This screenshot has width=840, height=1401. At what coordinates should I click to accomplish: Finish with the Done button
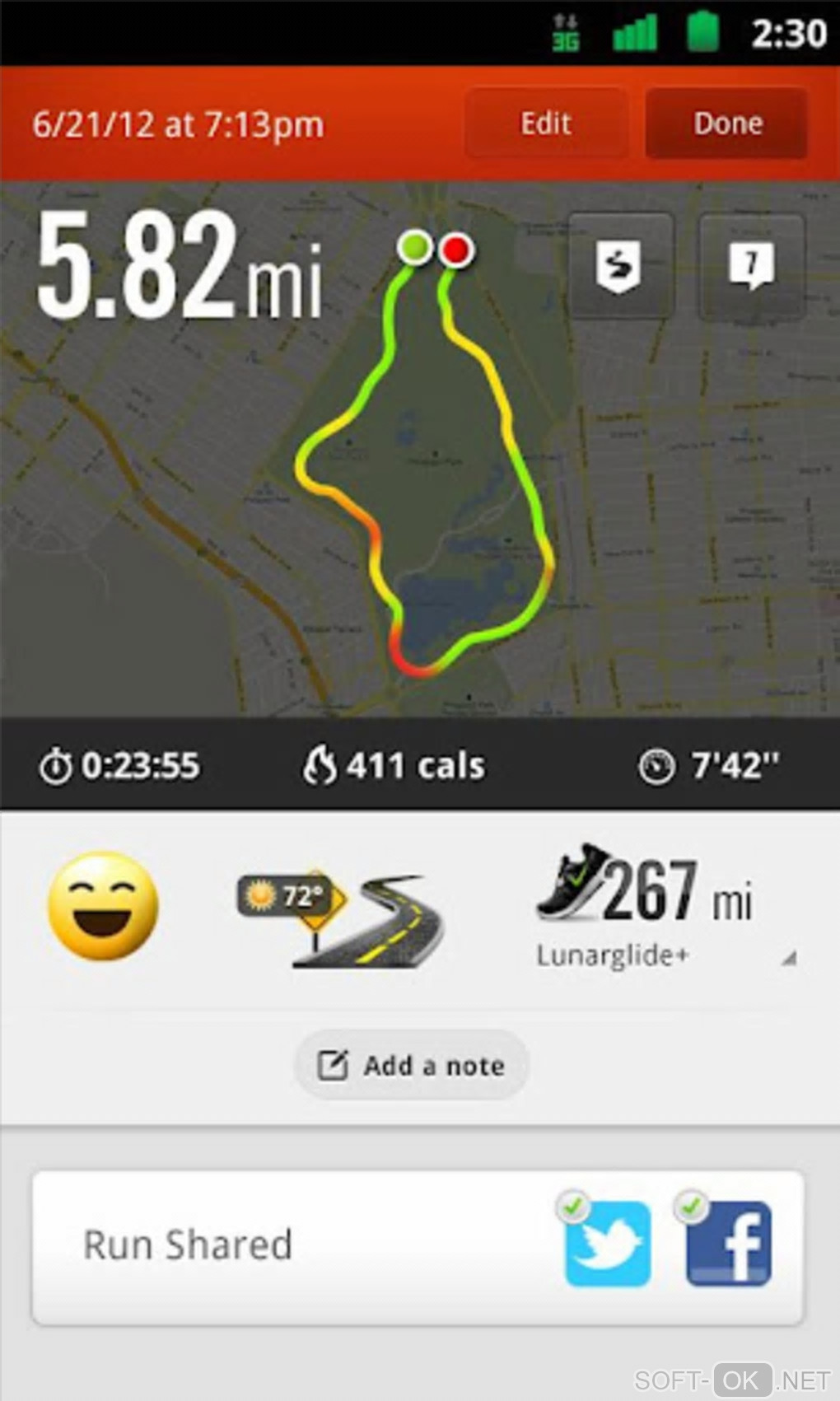click(726, 124)
